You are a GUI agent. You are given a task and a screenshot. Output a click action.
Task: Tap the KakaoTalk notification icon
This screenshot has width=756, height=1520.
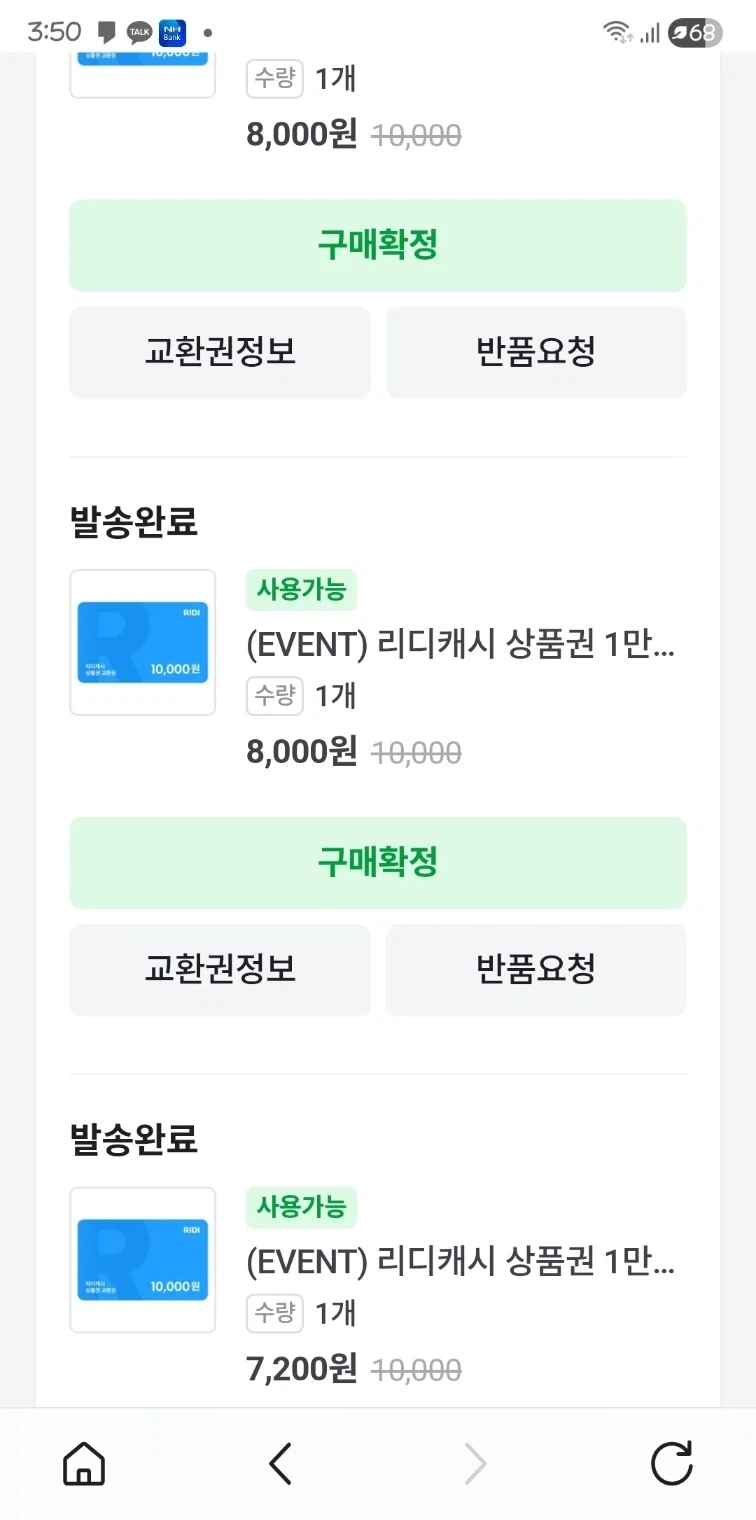[138, 31]
